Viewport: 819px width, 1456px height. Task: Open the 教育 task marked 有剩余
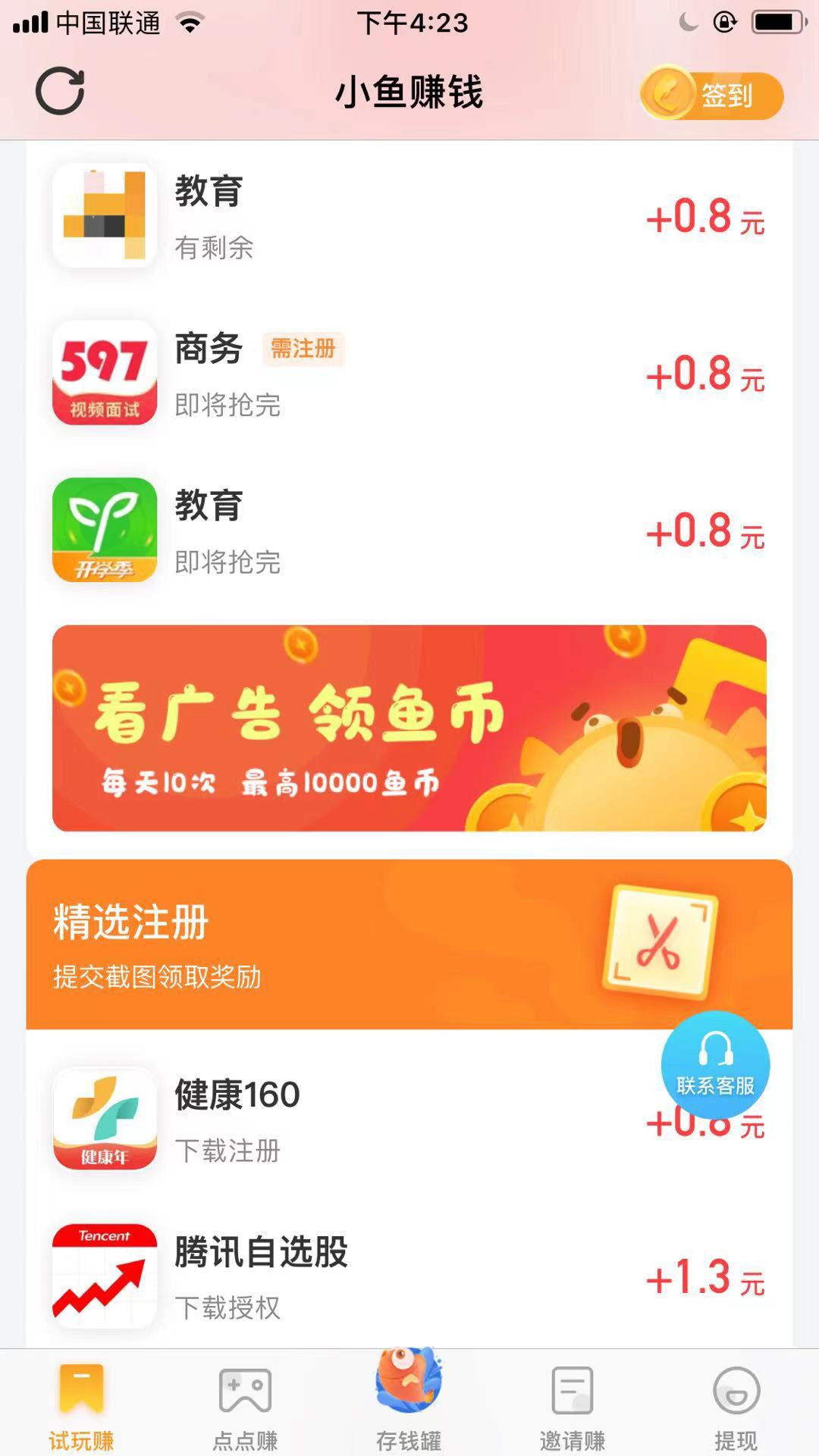point(409,217)
